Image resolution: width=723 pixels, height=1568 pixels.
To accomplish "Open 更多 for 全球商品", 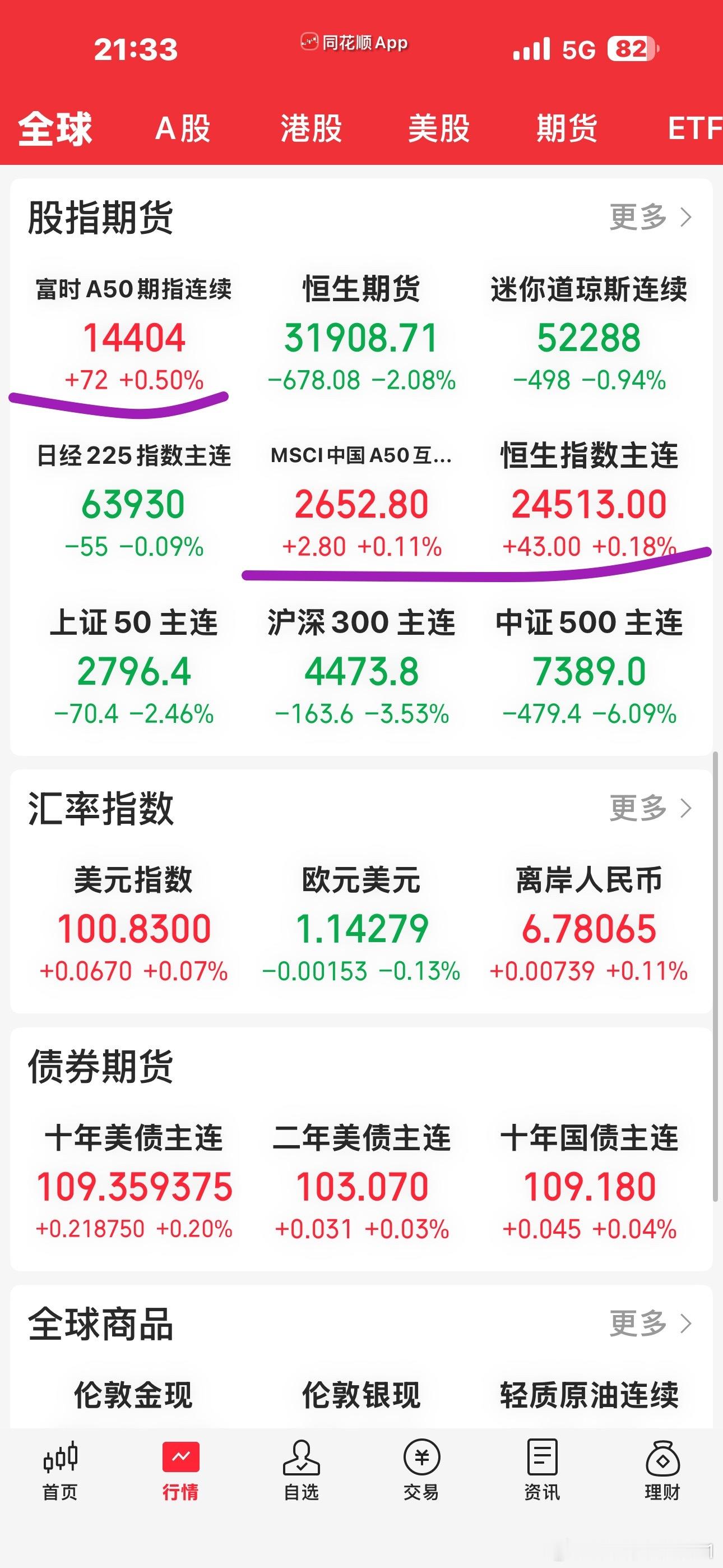I will click(x=651, y=1323).
